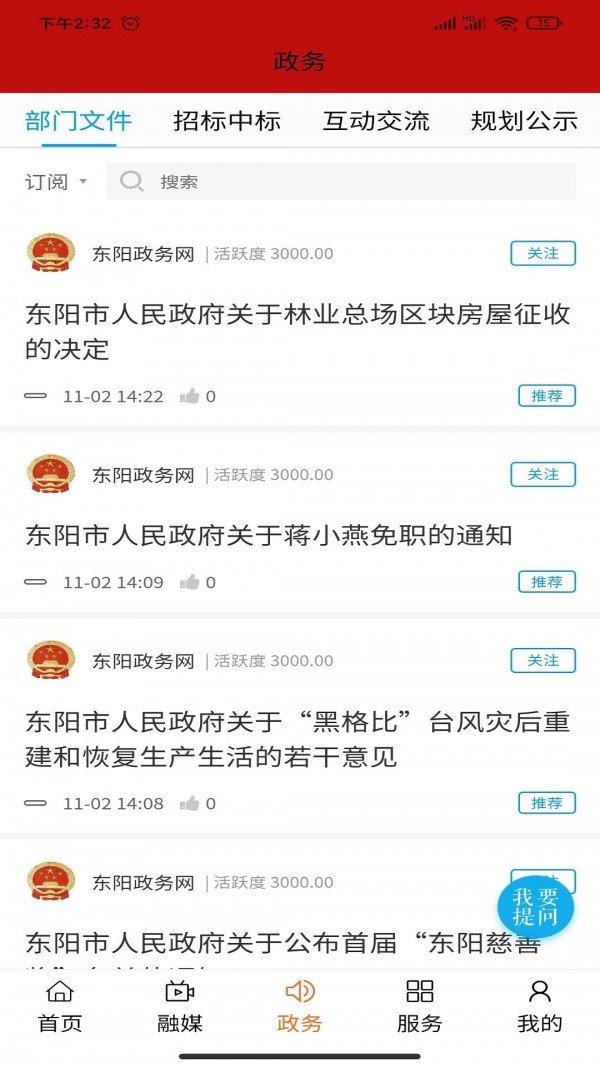This screenshot has width=600, height=1067.
Task: Like the 林业总场区块房屋征收 post
Action: pos(189,397)
